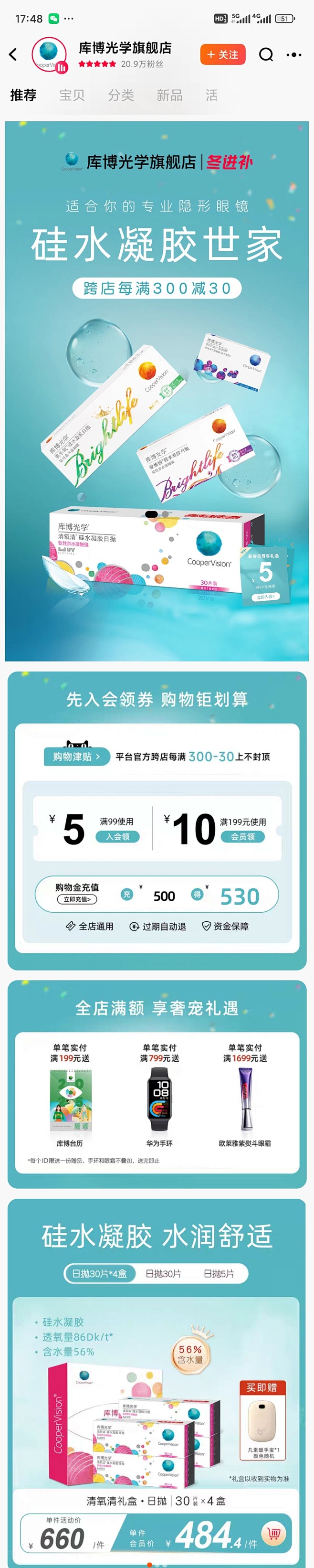Go back to the previous page
Viewport: 314px width, 1568px height.
click(13, 55)
